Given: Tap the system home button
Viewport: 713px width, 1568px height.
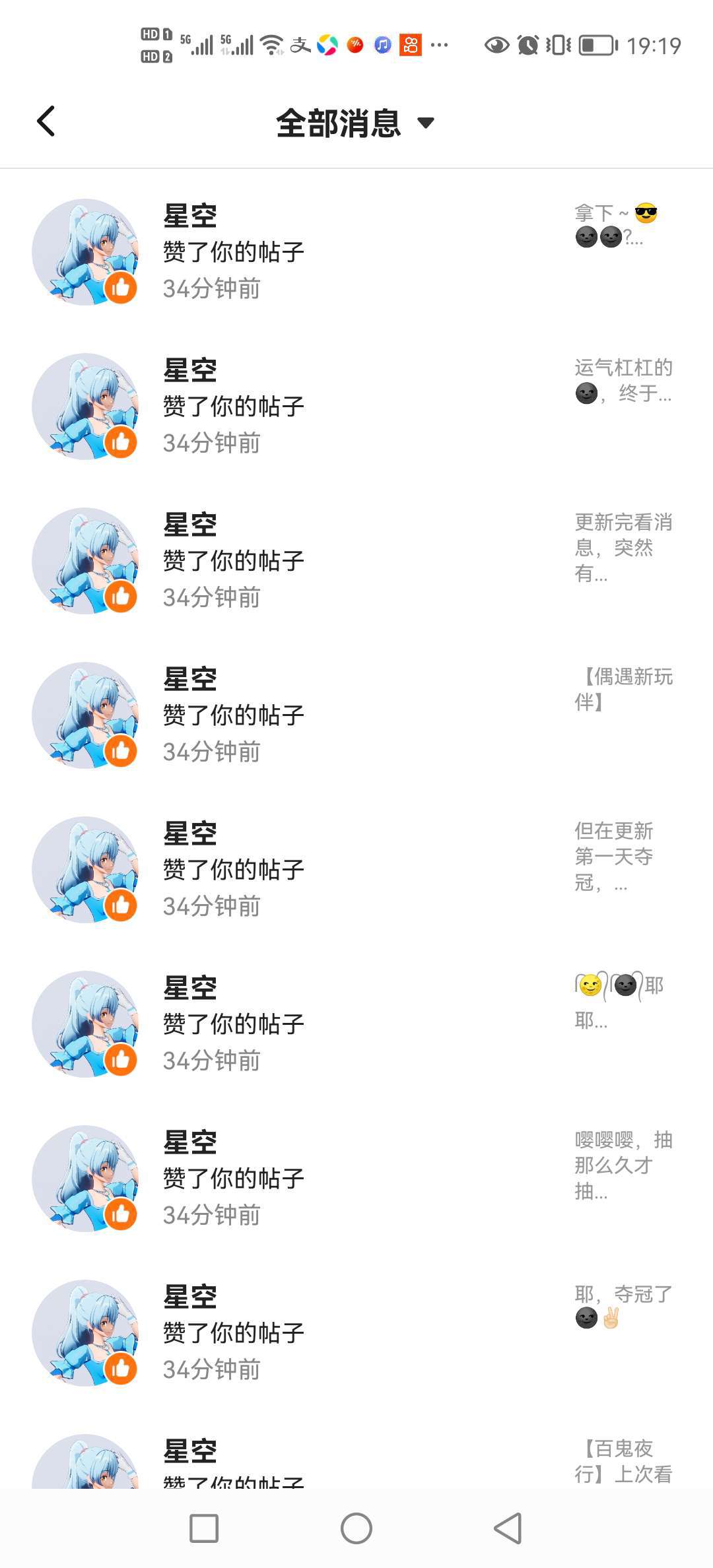Looking at the screenshot, I should click(x=356, y=1528).
